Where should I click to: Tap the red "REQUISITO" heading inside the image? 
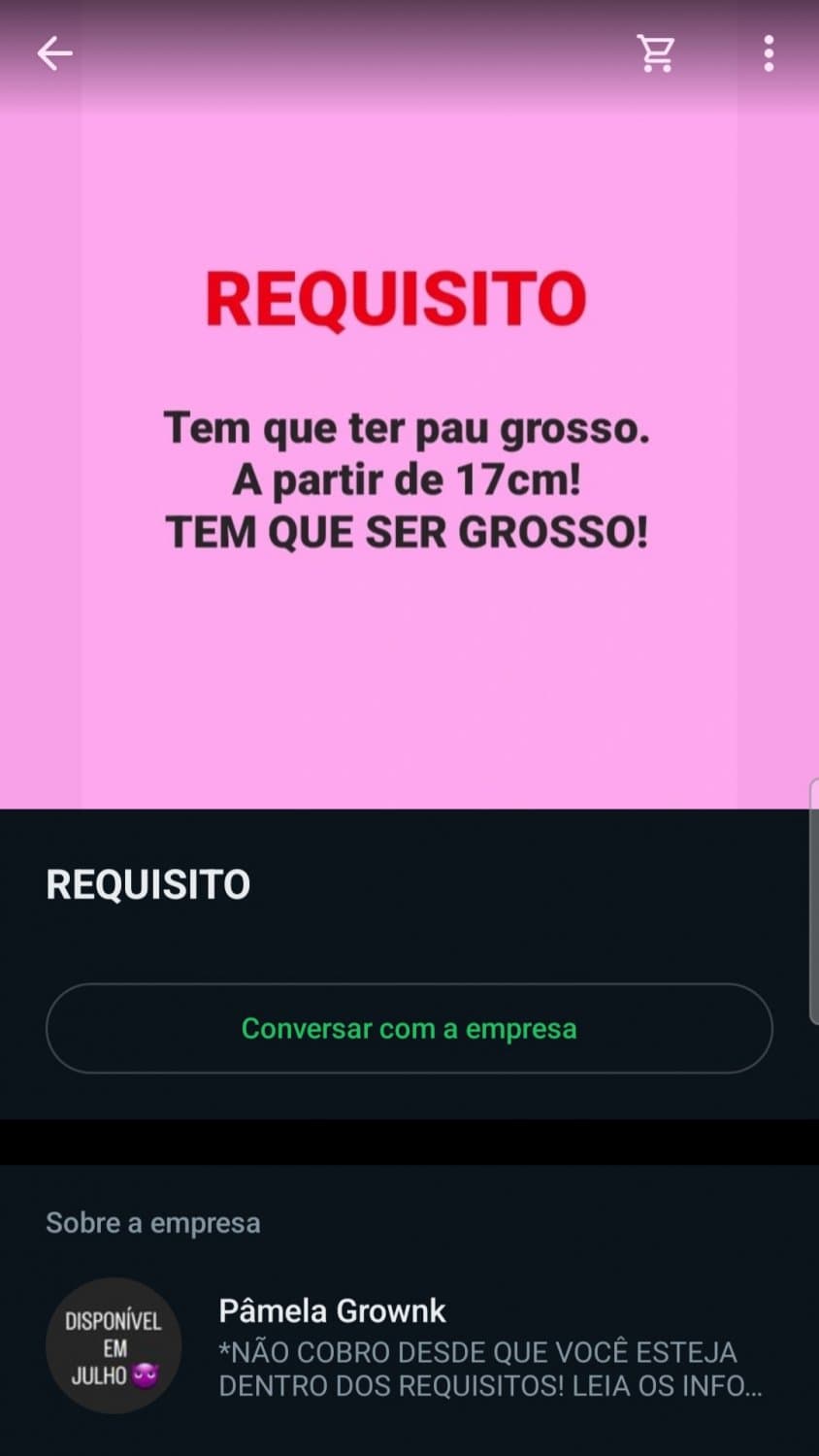click(396, 299)
